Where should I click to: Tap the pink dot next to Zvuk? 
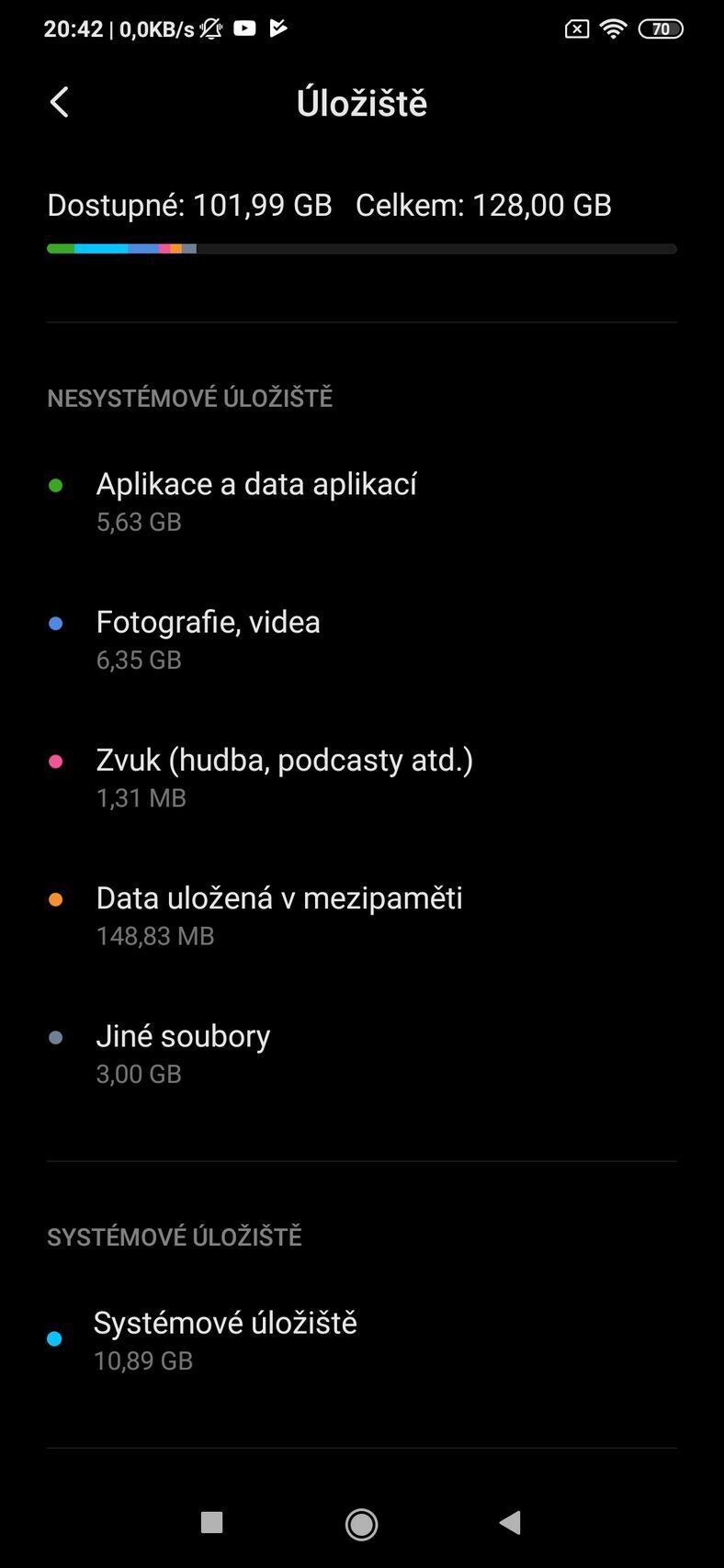click(57, 761)
